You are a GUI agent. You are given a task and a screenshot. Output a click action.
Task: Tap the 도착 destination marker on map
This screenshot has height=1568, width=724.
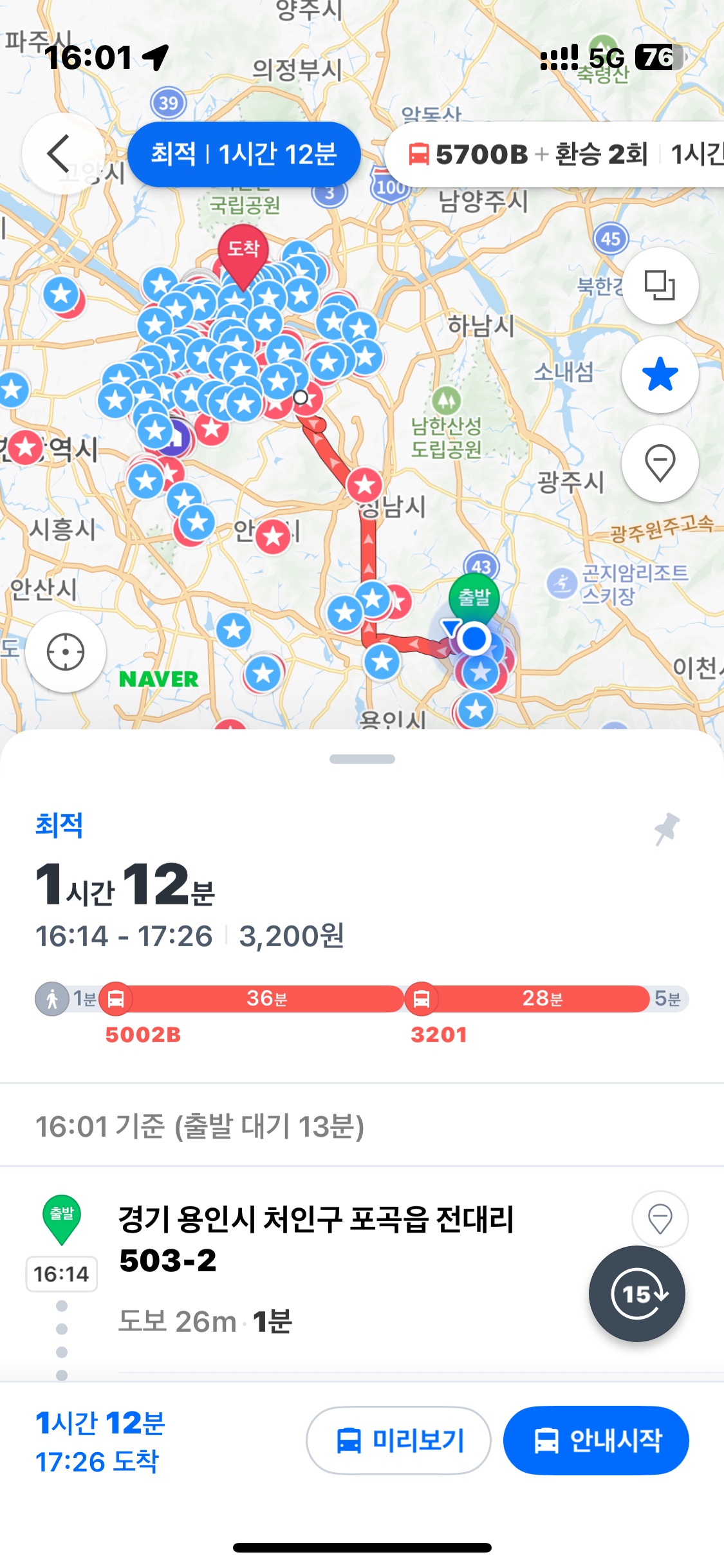(243, 254)
